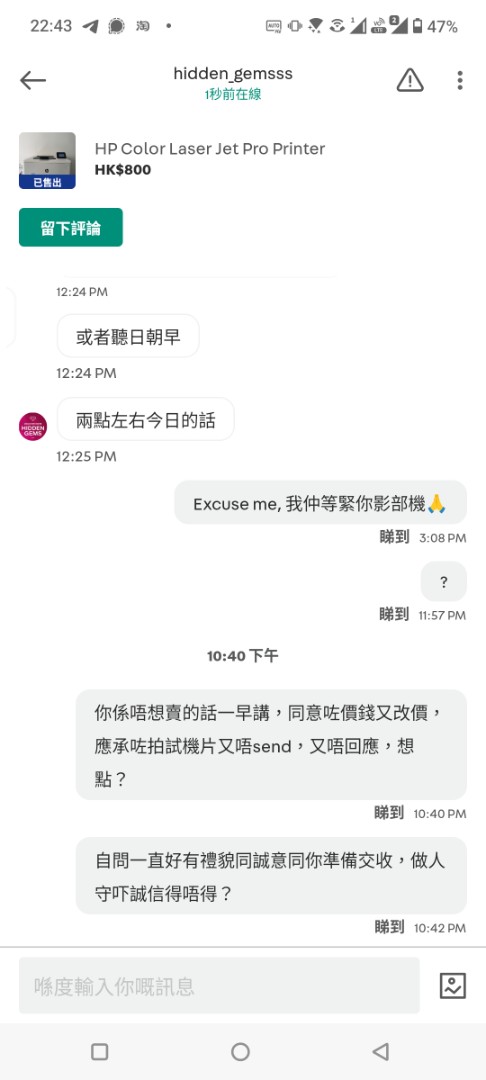Go back using the top-left arrow

(x=32, y=81)
